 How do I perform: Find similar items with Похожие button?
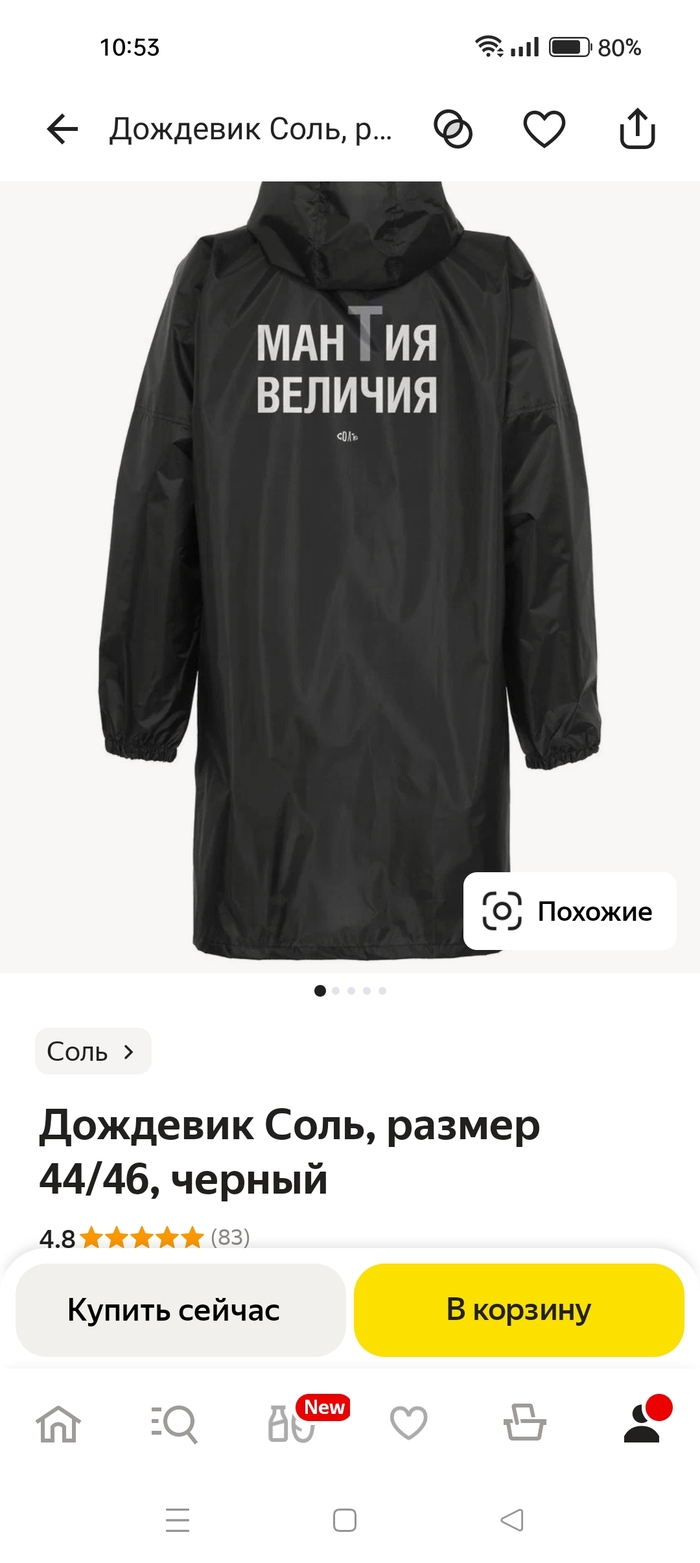[x=570, y=911]
